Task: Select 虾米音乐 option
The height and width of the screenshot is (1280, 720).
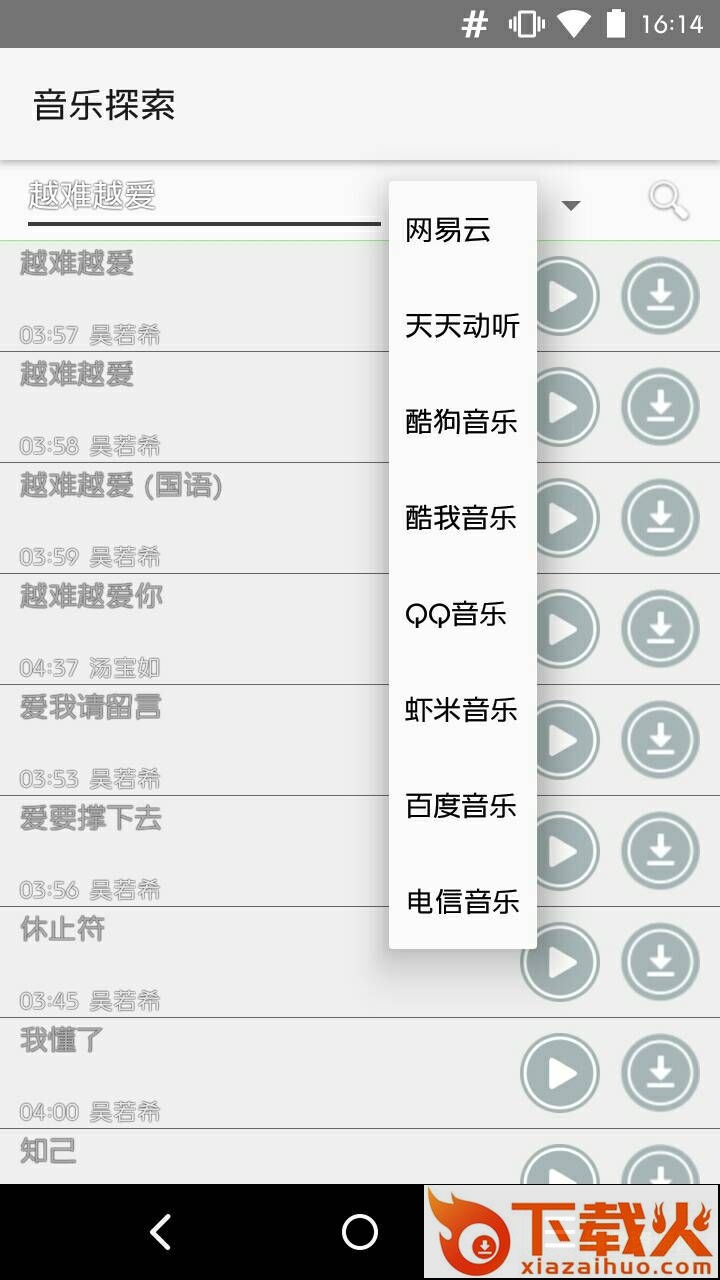Action: coord(462,710)
